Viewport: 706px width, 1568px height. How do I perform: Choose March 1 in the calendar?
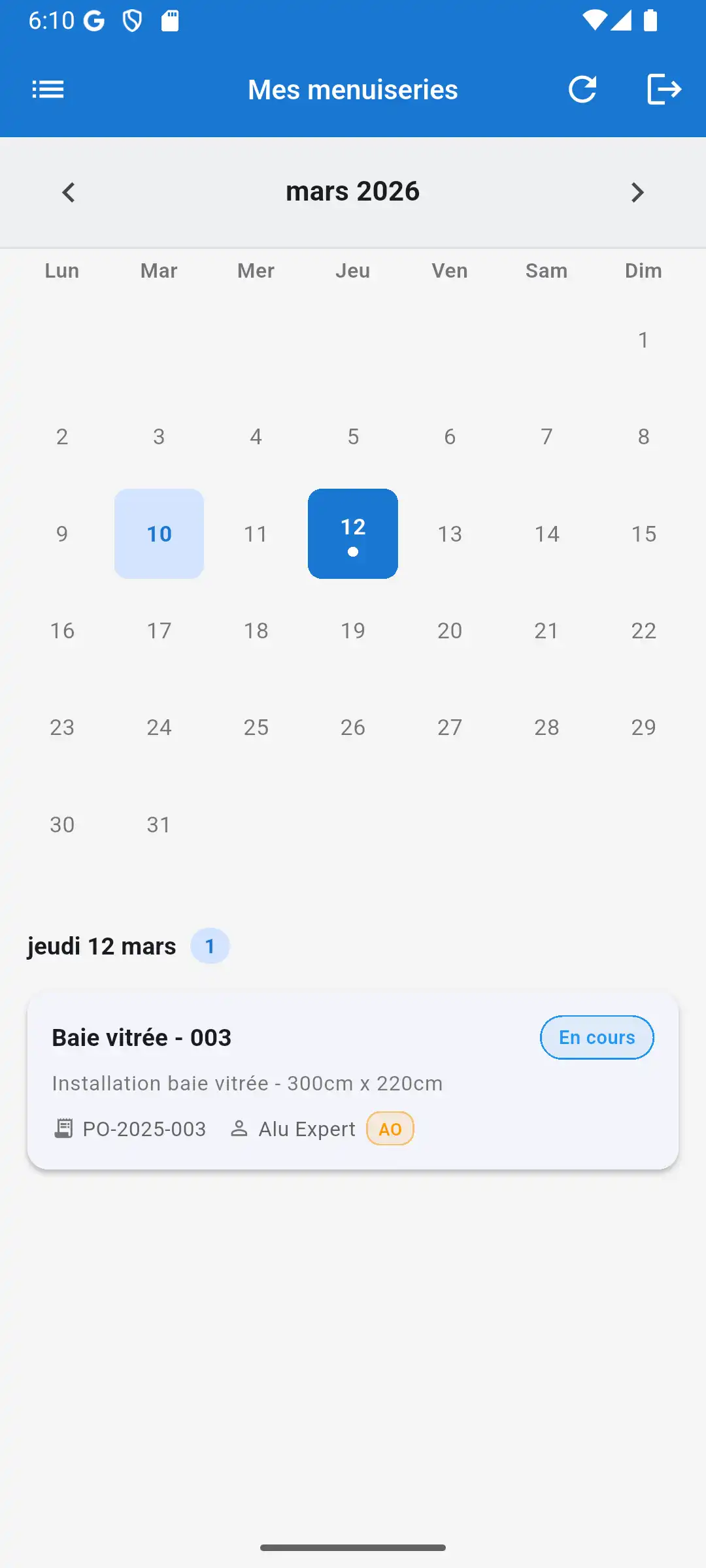click(x=643, y=340)
